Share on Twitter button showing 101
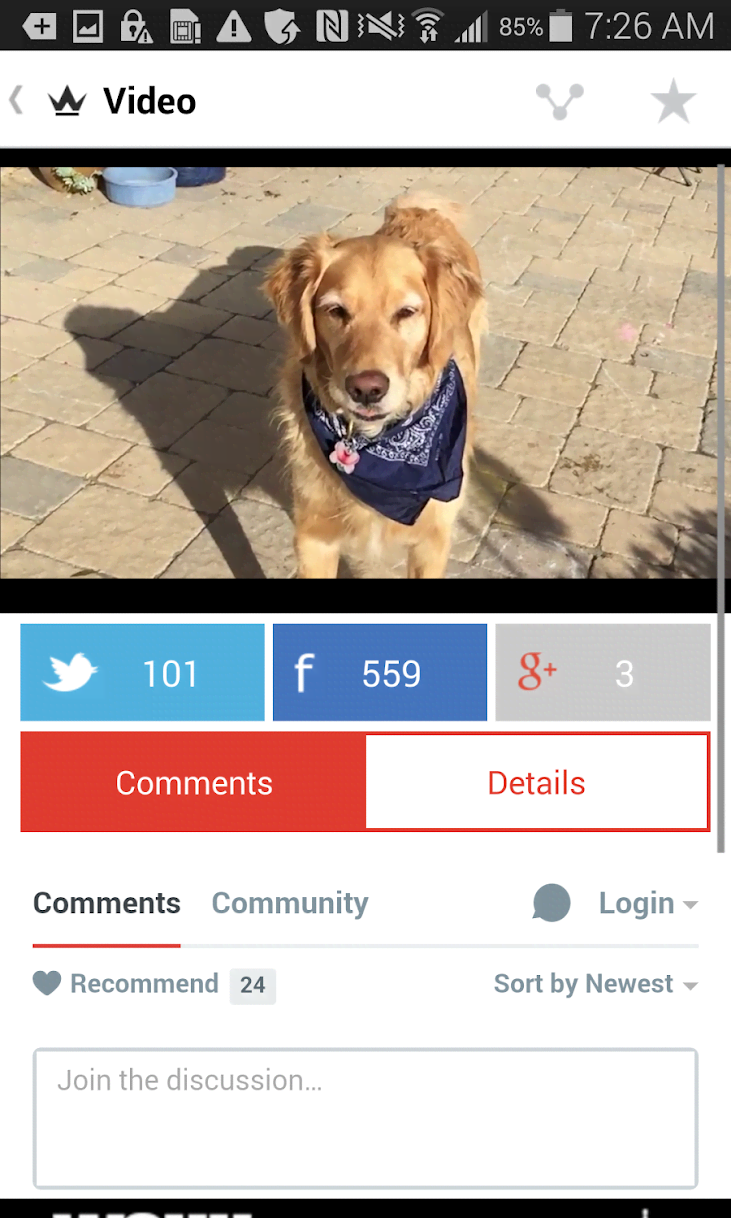 (x=142, y=673)
